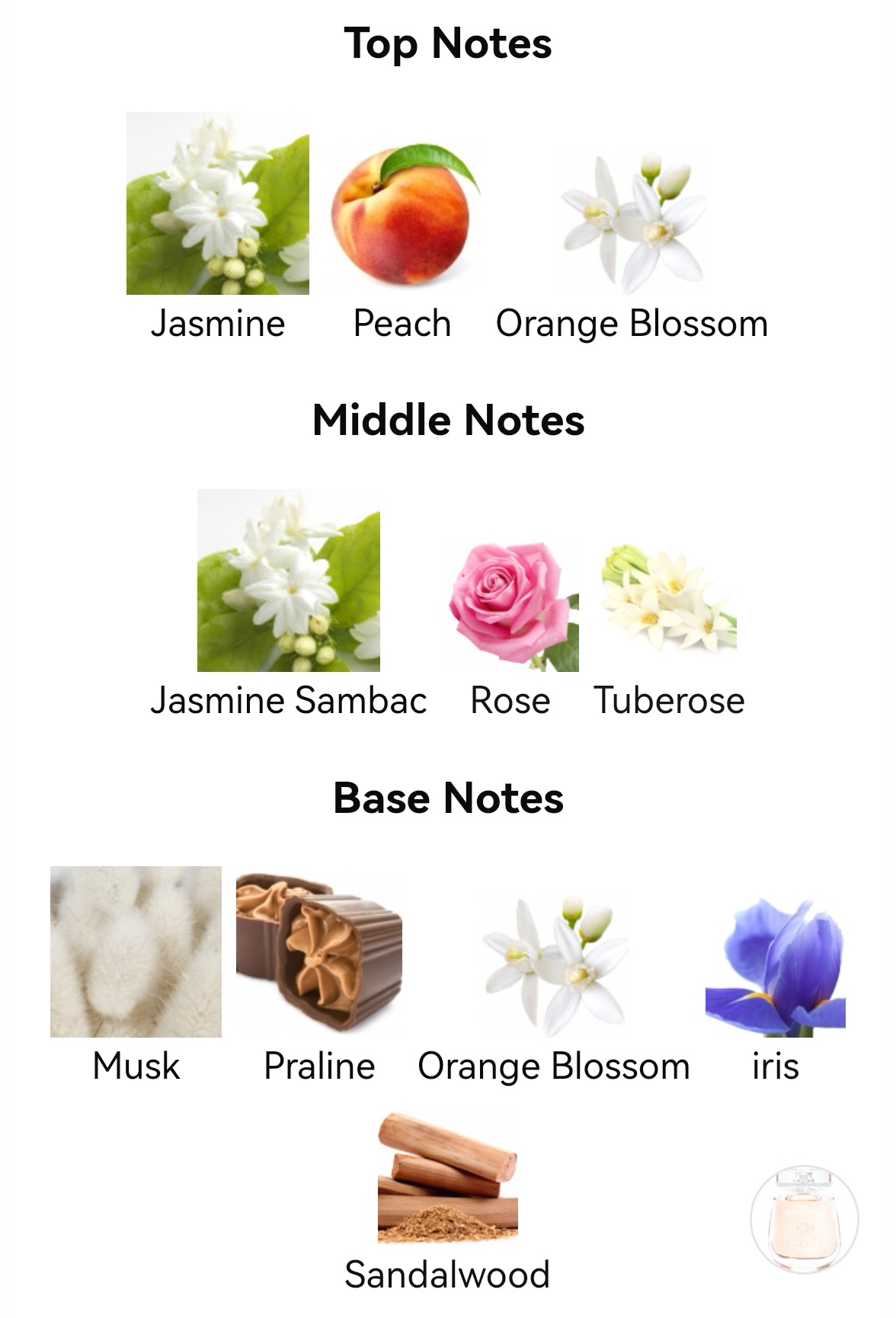Viewport: 896px width, 1318px height.
Task: View the Praline note
Action: (319, 952)
